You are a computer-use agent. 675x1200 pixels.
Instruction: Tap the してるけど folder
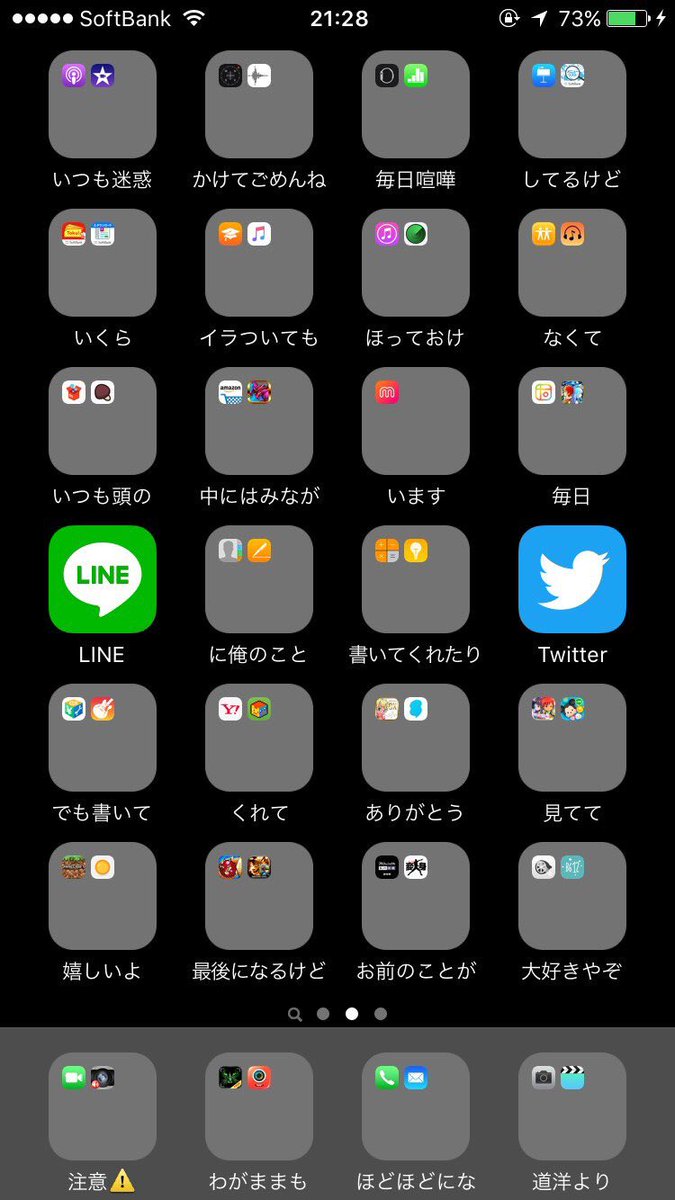[x=572, y=104]
